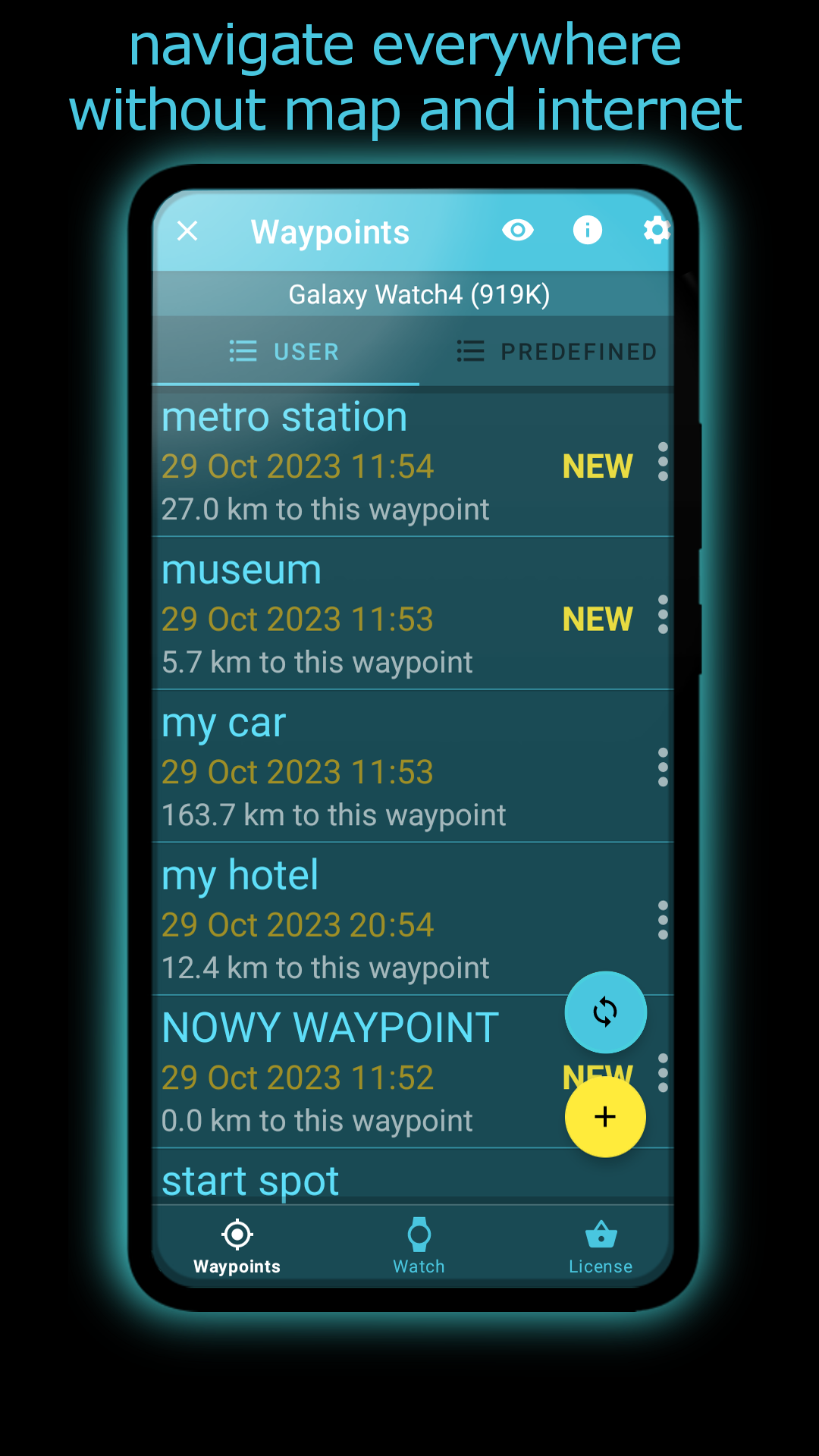The image size is (819, 1456).
Task: Open the Waypoints screen settings gear
Action: 655,231
